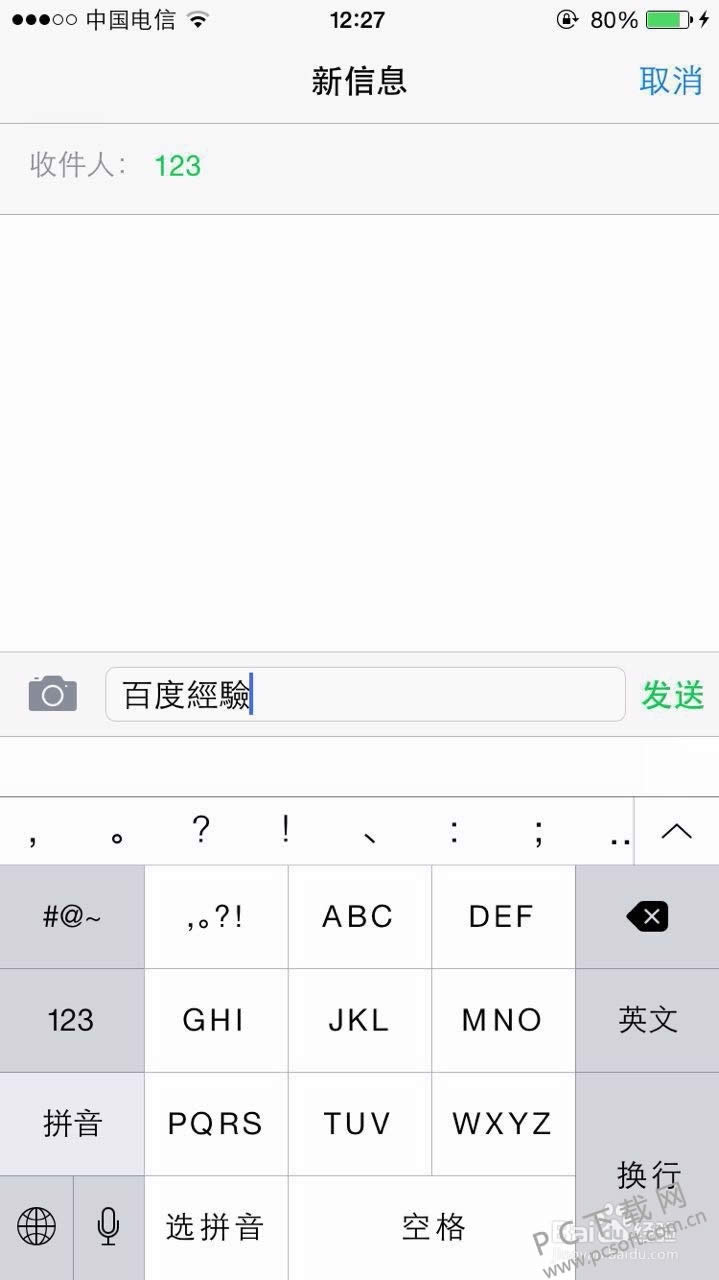Screen dimensions: 719x1280
Task: Focus the message text field containing 百度經驗
Action: click(365, 695)
